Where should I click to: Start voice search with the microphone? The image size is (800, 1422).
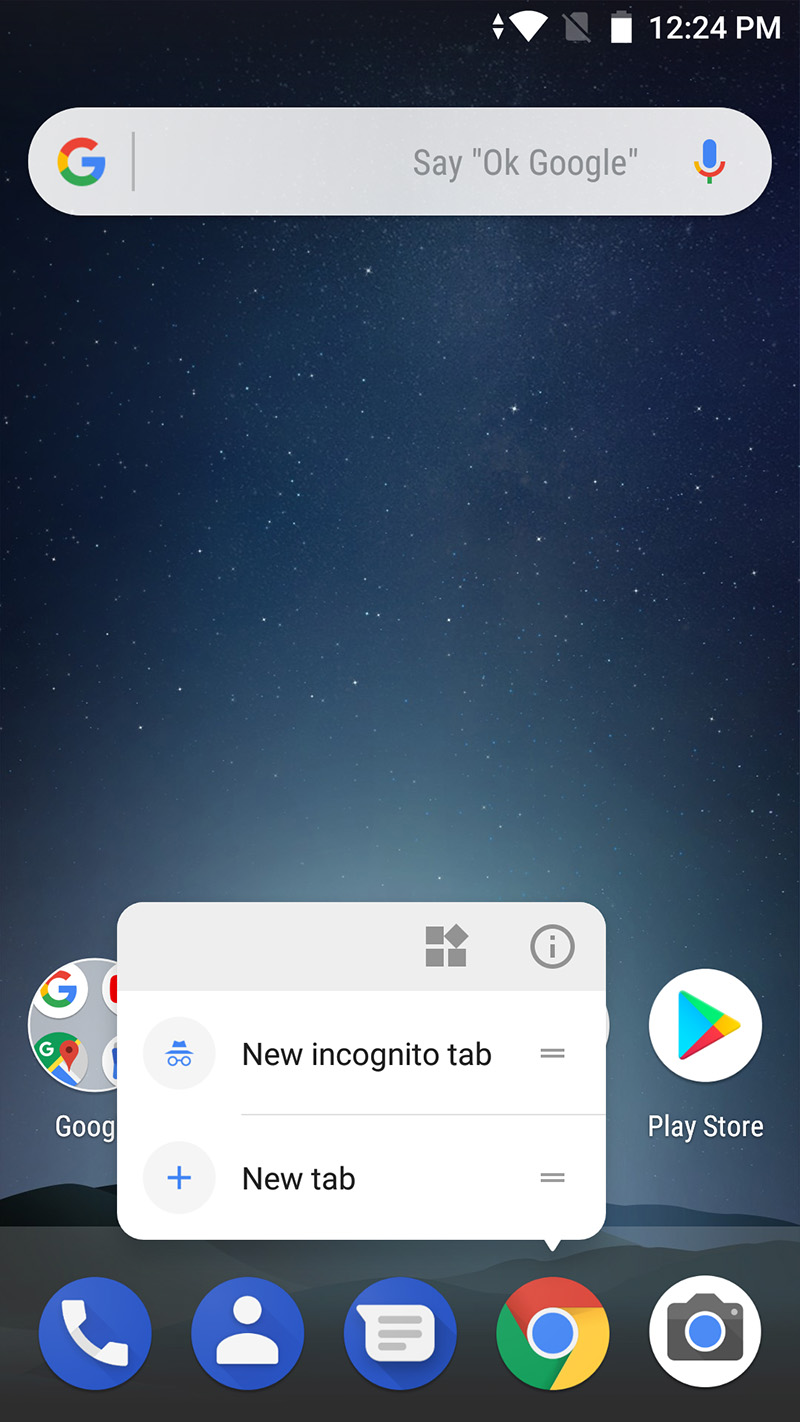[x=709, y=162]
